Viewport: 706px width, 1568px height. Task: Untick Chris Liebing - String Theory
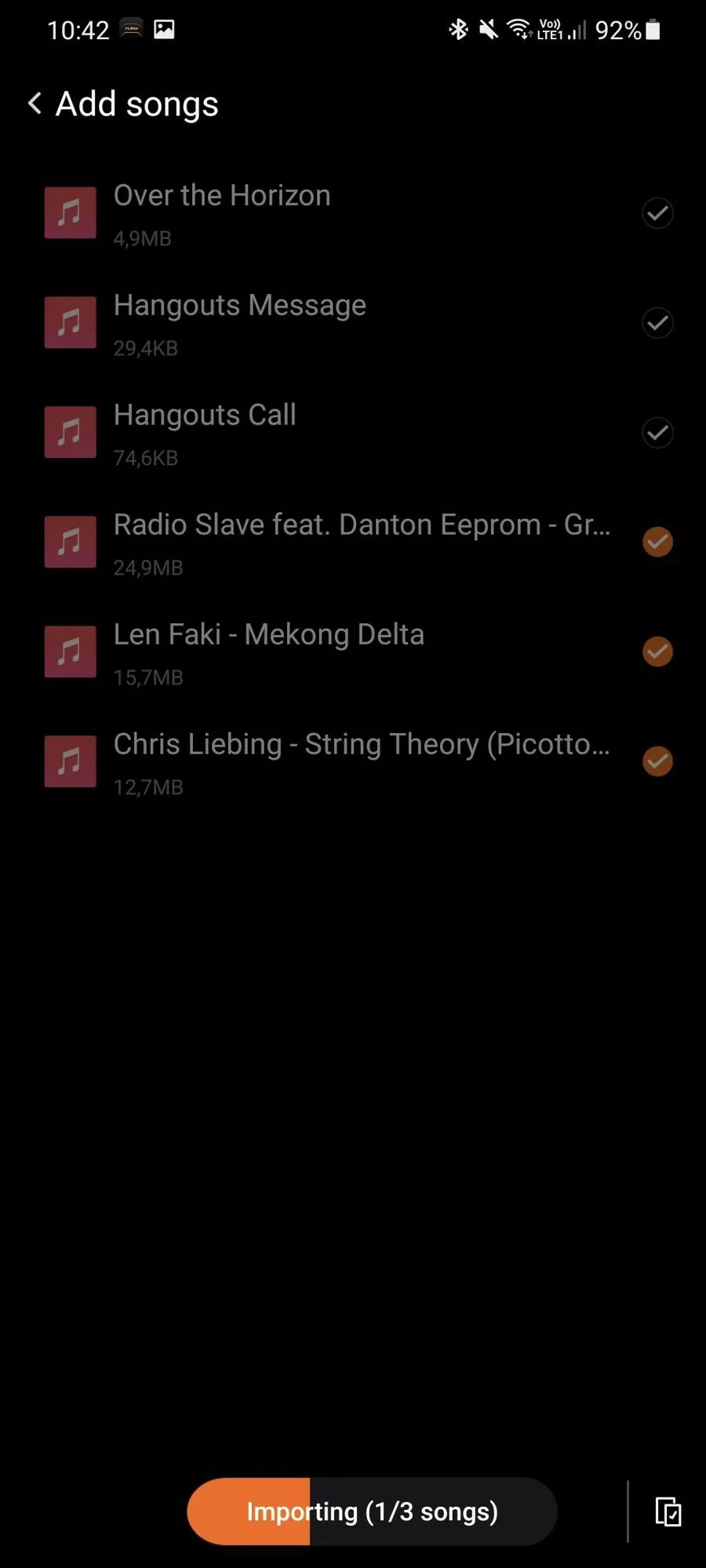657,761
